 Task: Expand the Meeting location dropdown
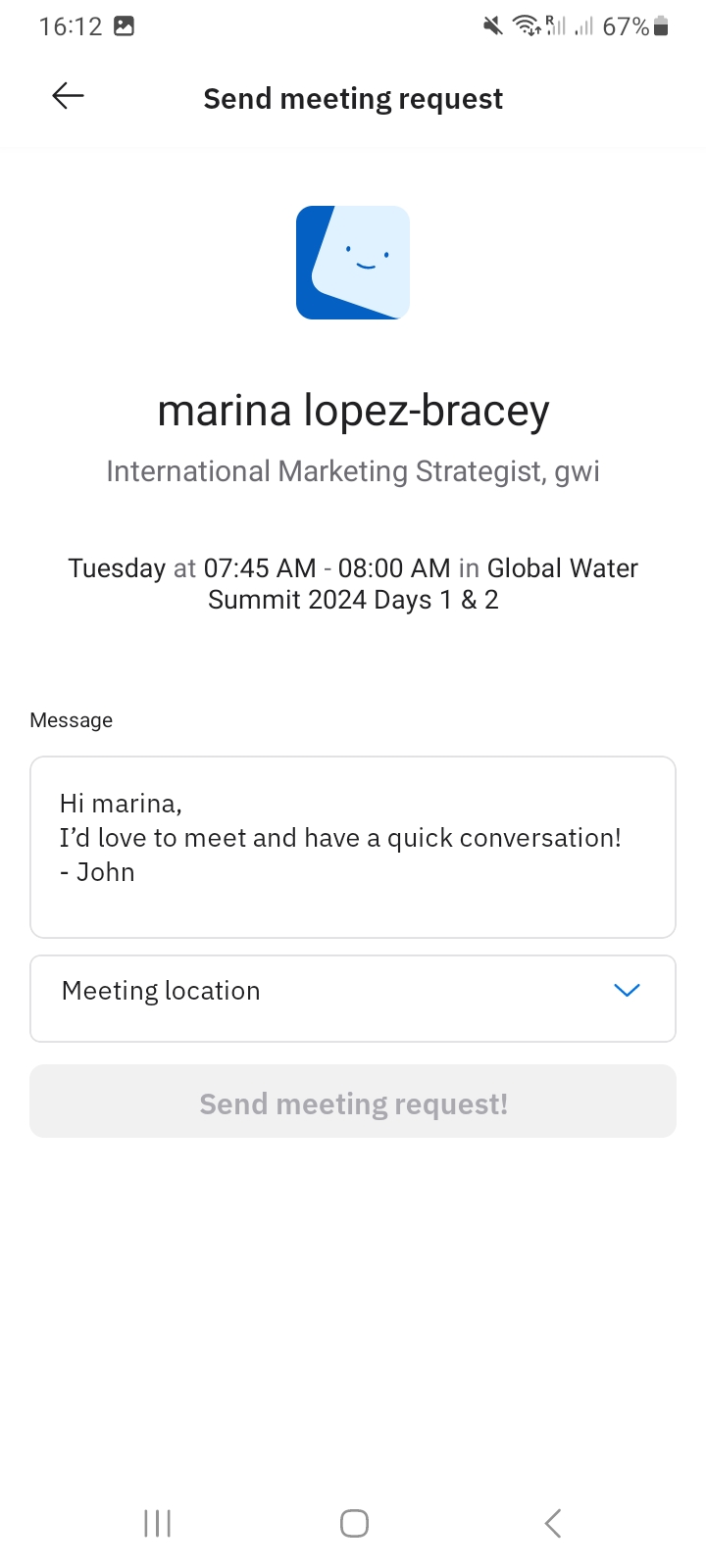tap(353, 998)
